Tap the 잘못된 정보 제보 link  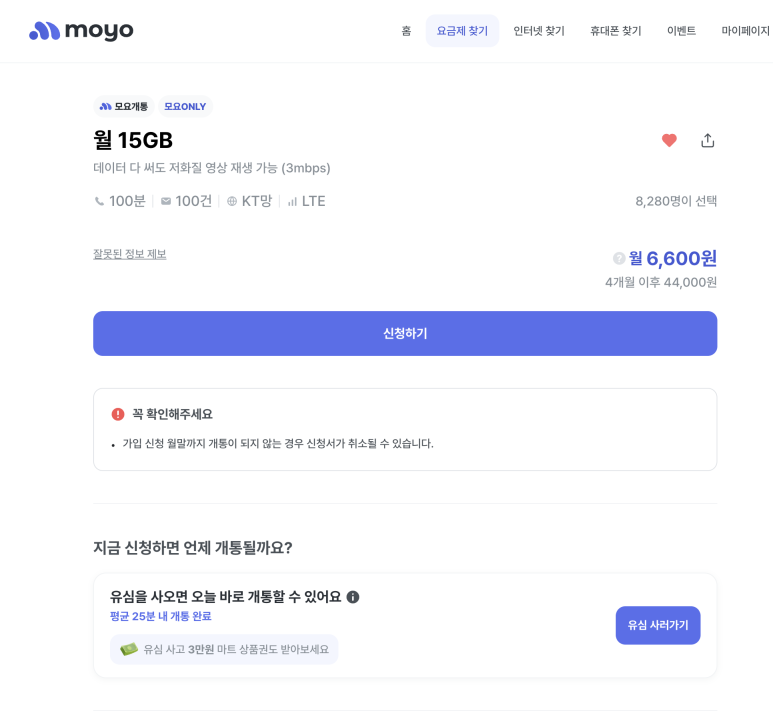pos(130,254)
